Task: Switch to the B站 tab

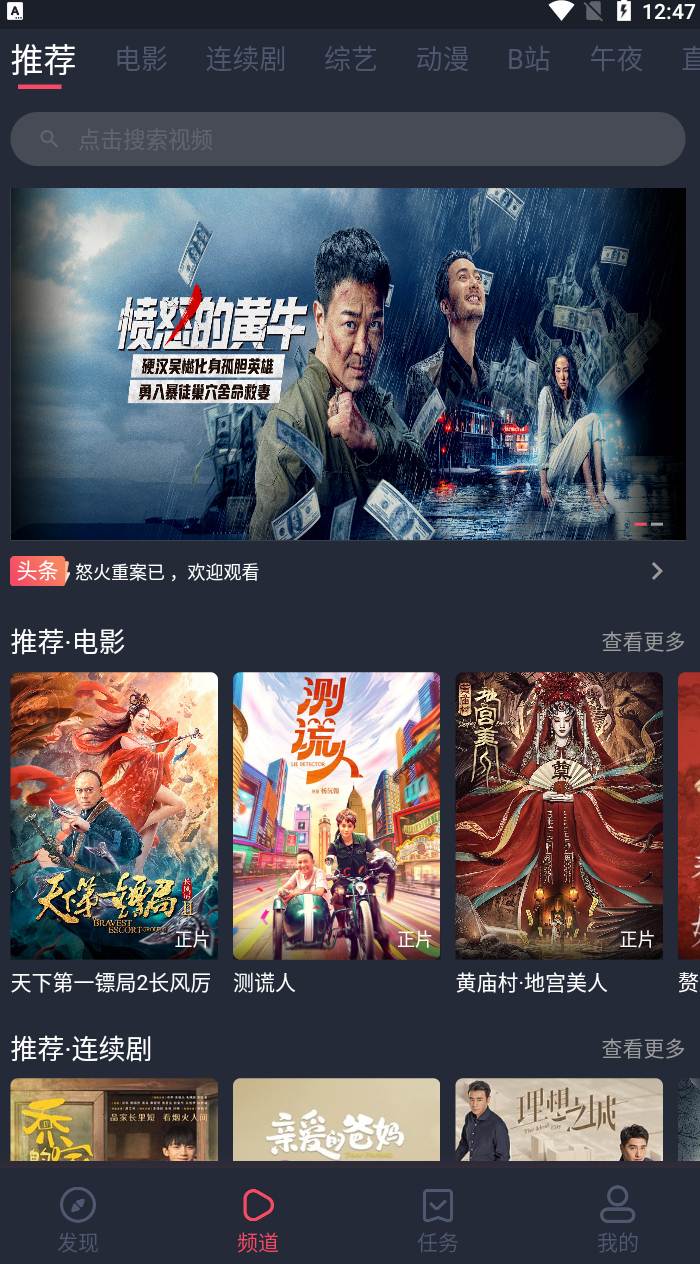Action: (x=528, y=59)
